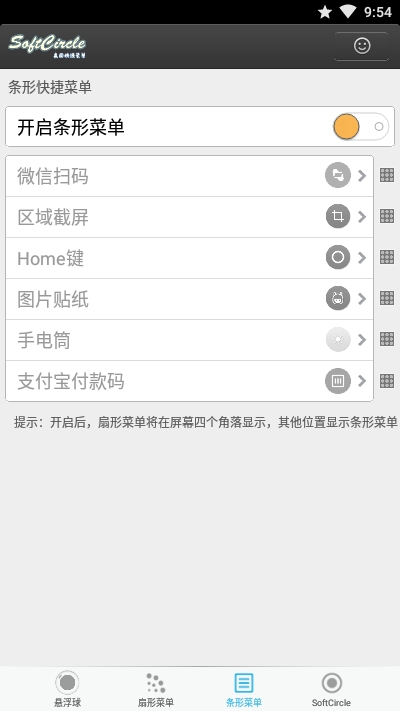Switch to the 悬浮球 tab
The width and height of the screenshot is (400, 711).
[x=67, y=689]
